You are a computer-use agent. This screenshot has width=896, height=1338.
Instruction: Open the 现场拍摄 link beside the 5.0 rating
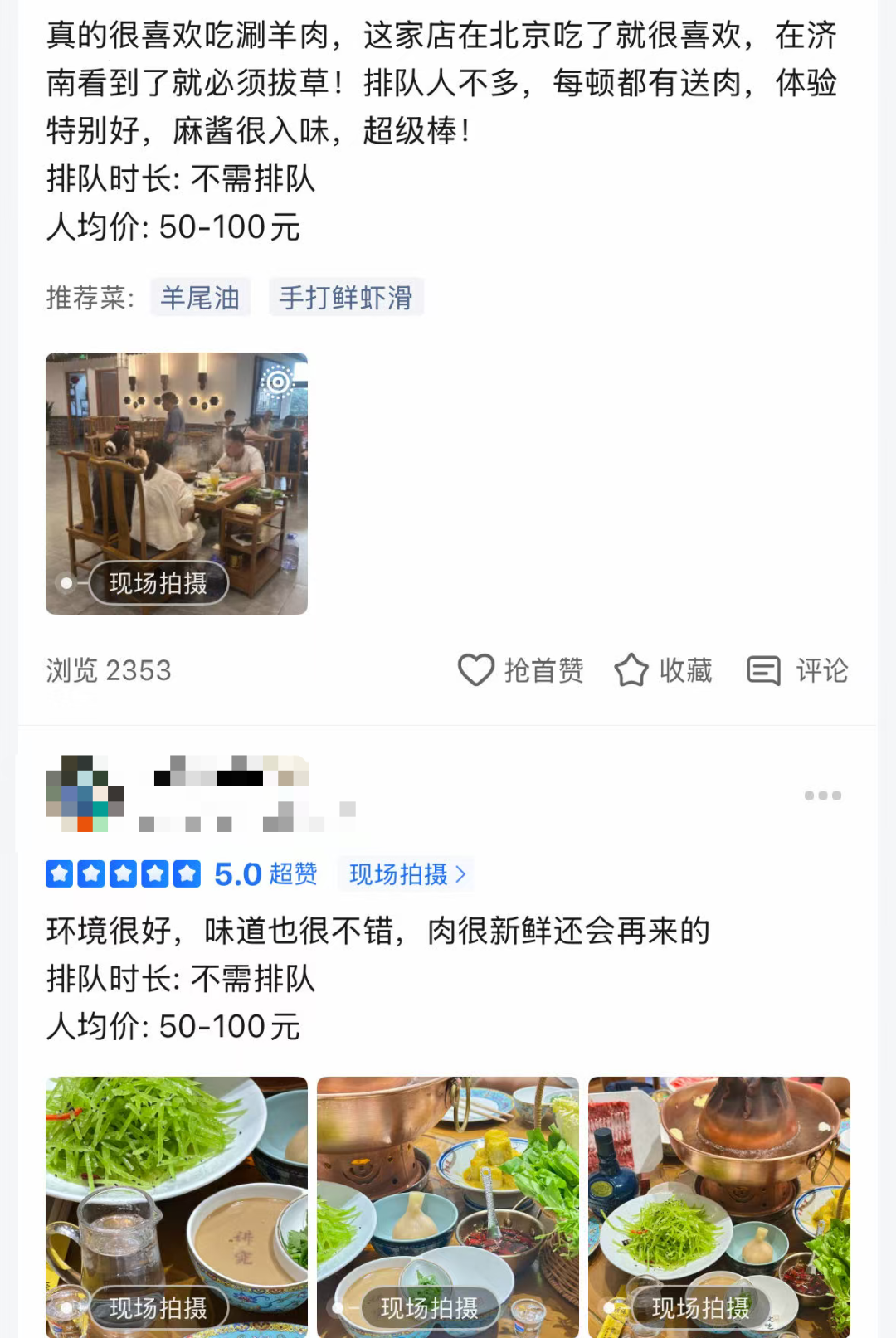[x=407, y=874]
